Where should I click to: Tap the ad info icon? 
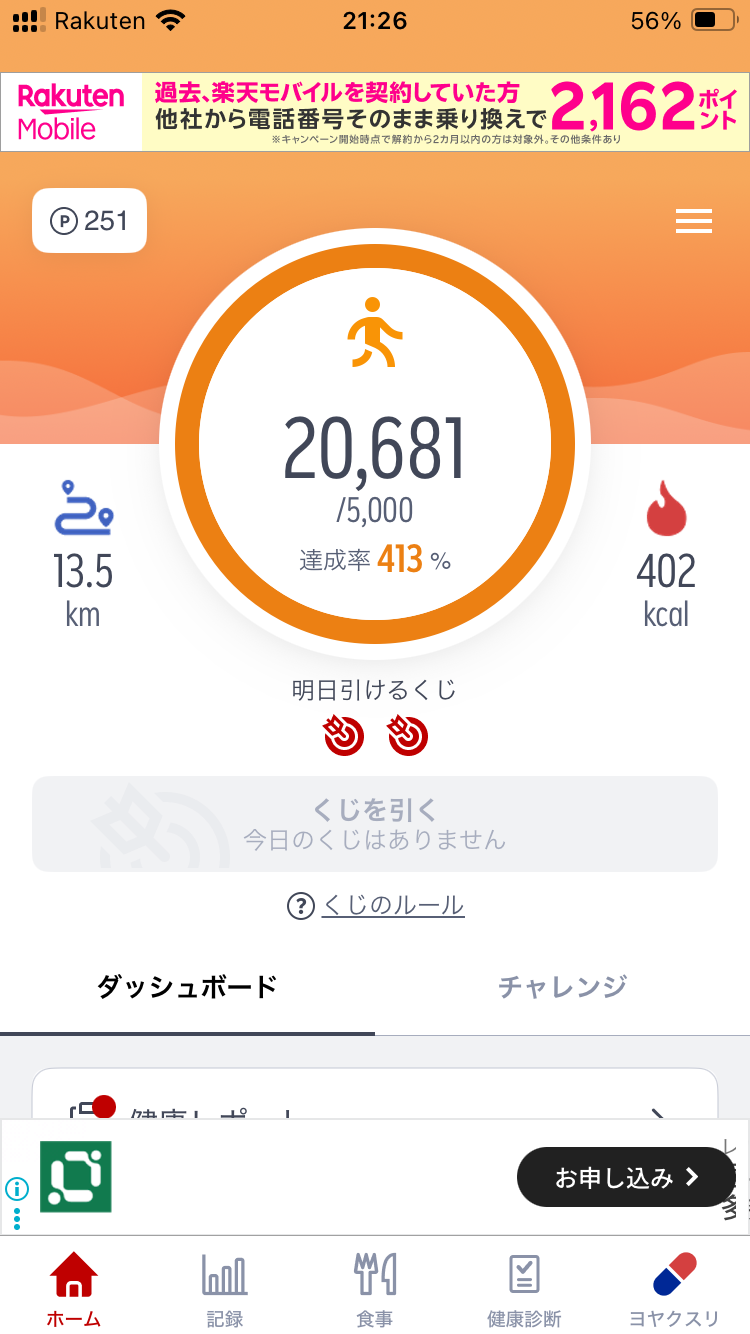(x=17, y=1189)
